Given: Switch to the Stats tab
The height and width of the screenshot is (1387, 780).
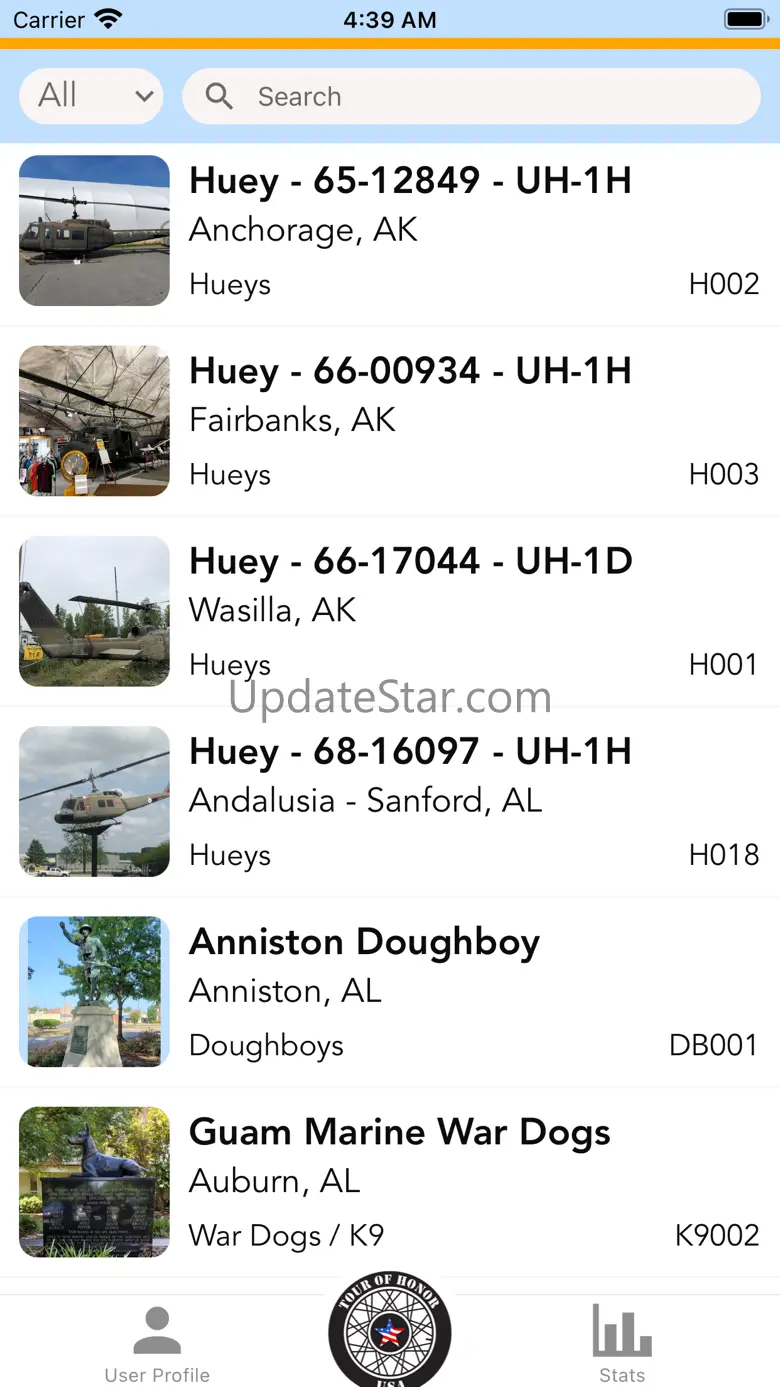Looking at the screenshot, I should (622, 1344).
